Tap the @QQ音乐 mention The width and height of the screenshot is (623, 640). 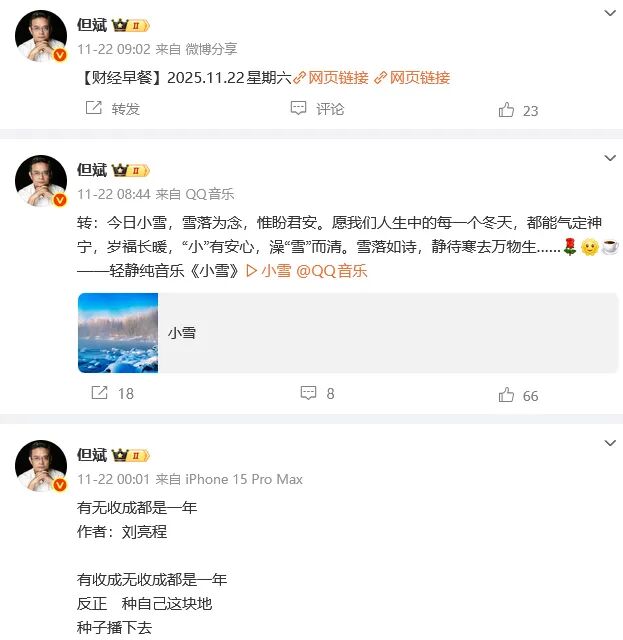(x=331, y=270)
